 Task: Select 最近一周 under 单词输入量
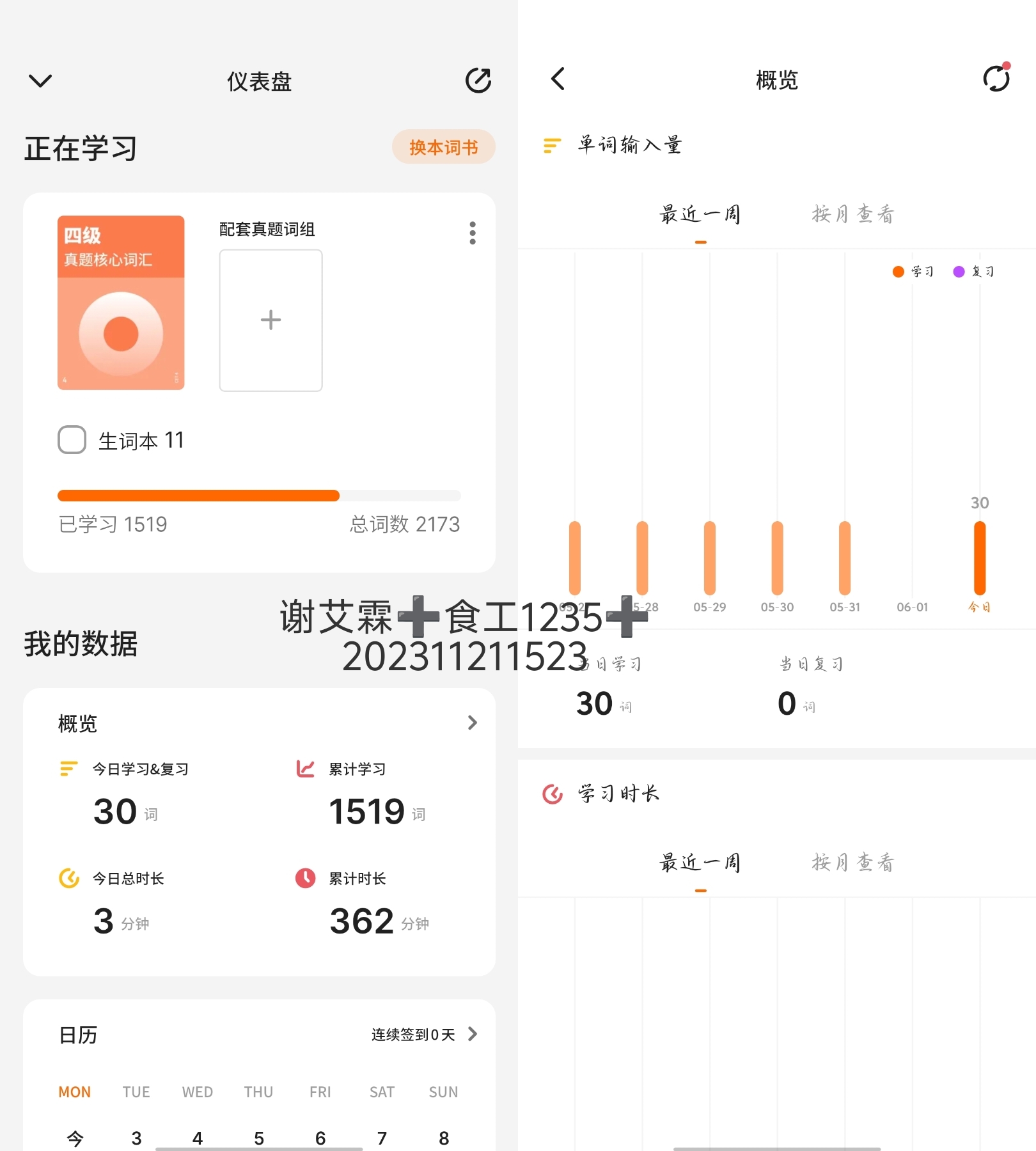pos(700,214)
